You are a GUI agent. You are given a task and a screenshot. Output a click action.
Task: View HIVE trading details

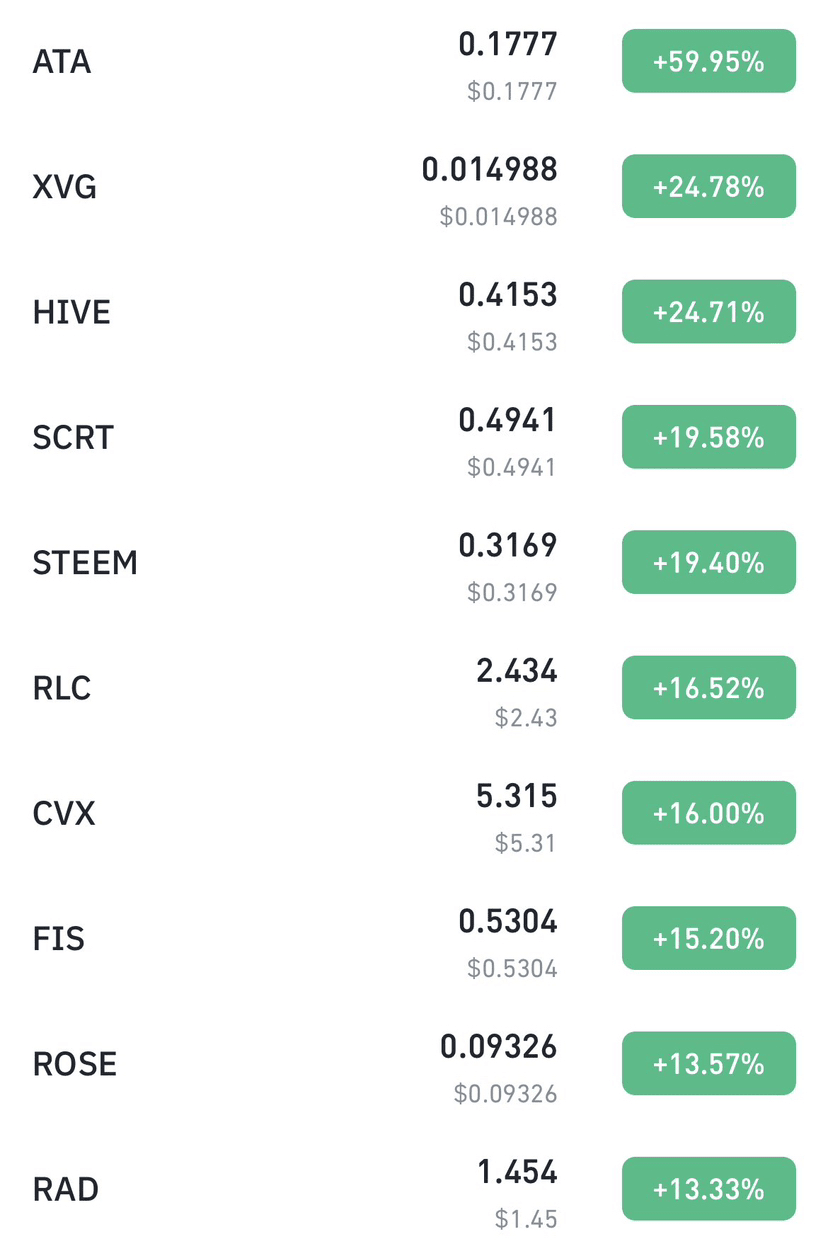tap(71, 312)
